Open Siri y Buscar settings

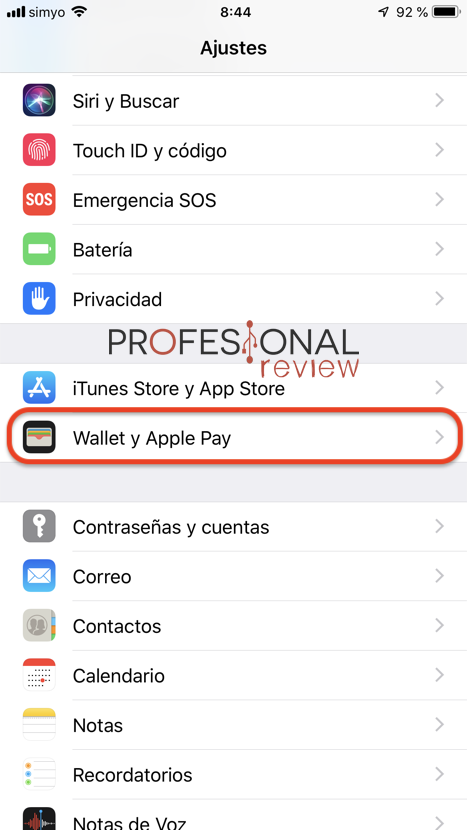click(x=234, y=101)
